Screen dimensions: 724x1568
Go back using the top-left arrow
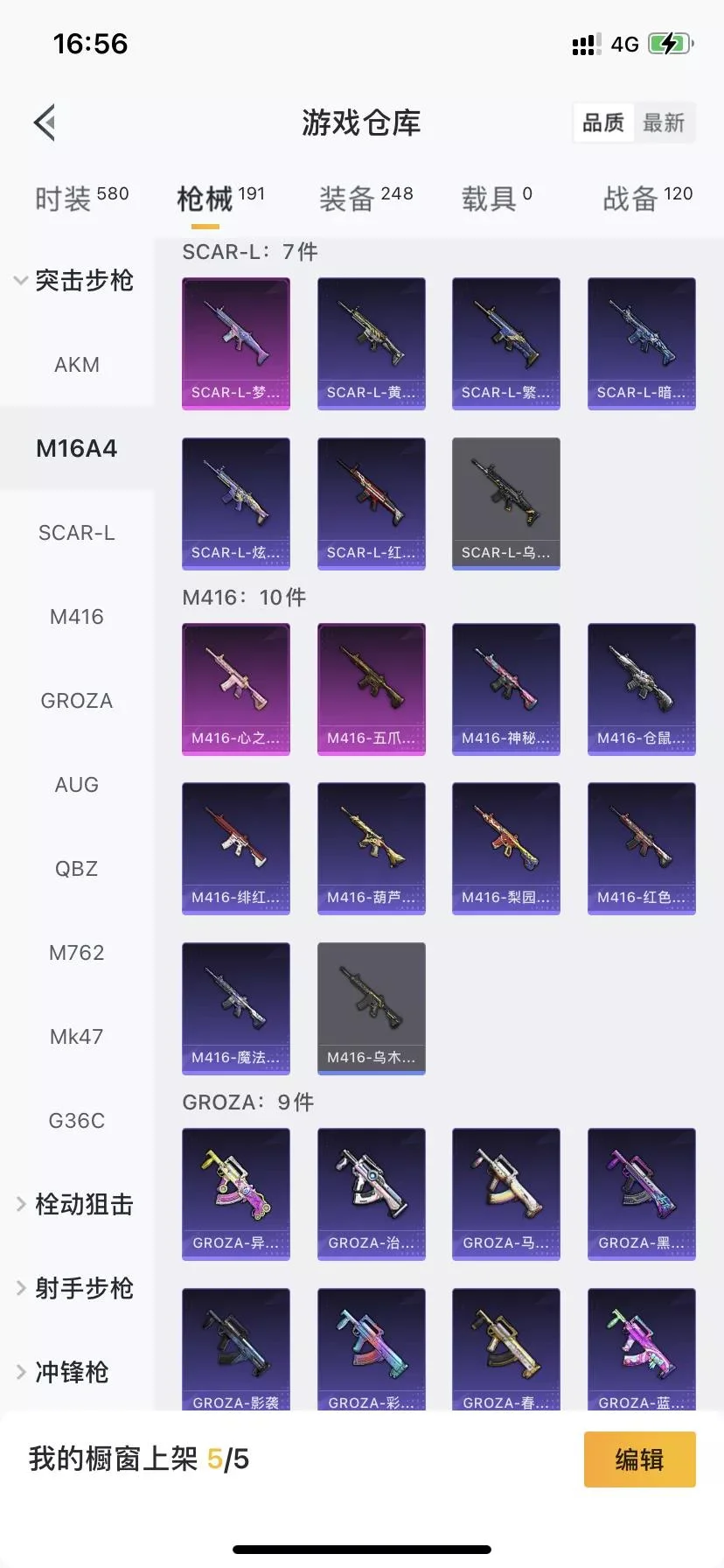click(x=45, y=122)
